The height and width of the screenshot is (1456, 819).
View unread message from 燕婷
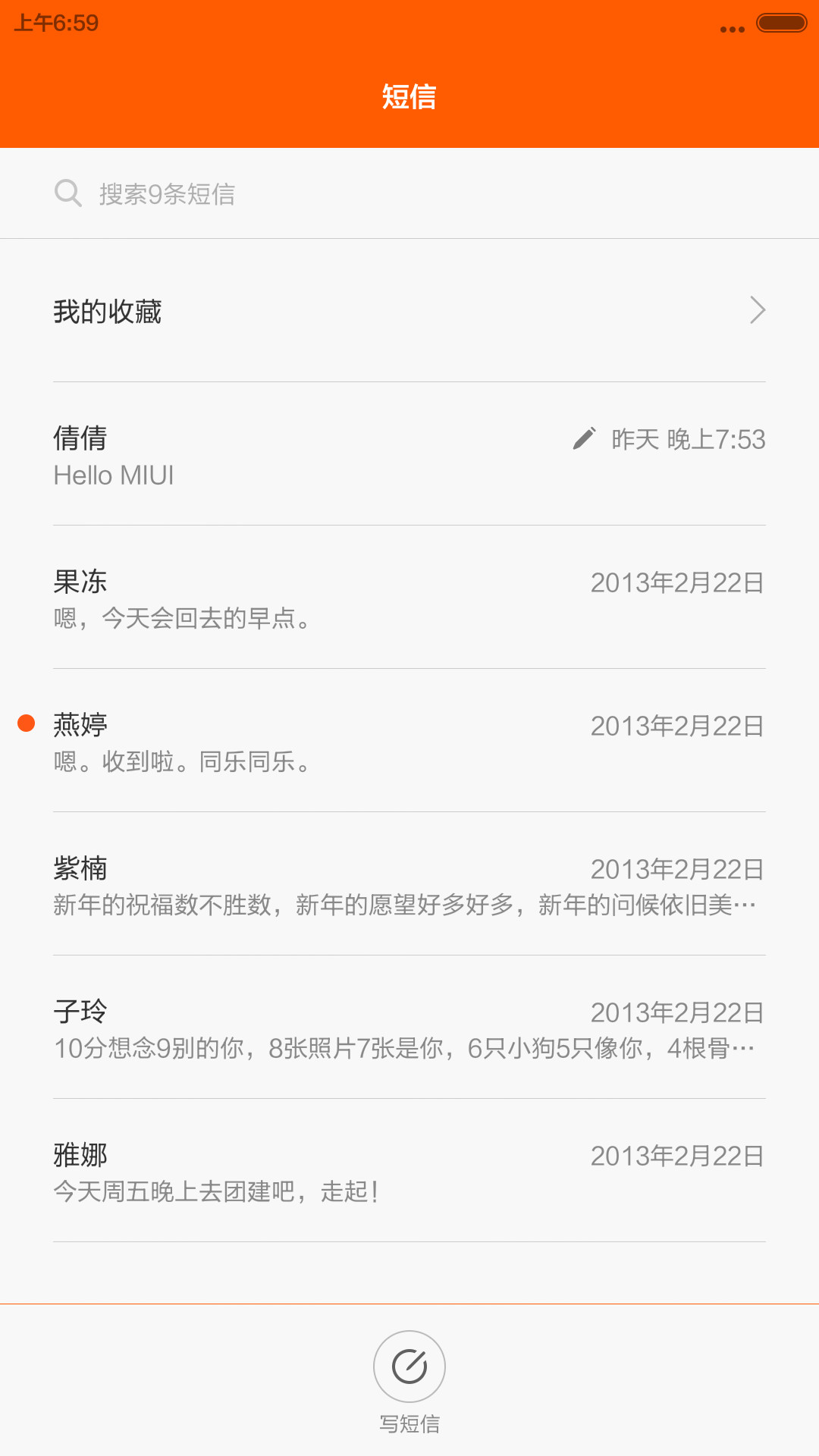click(409, 741)
